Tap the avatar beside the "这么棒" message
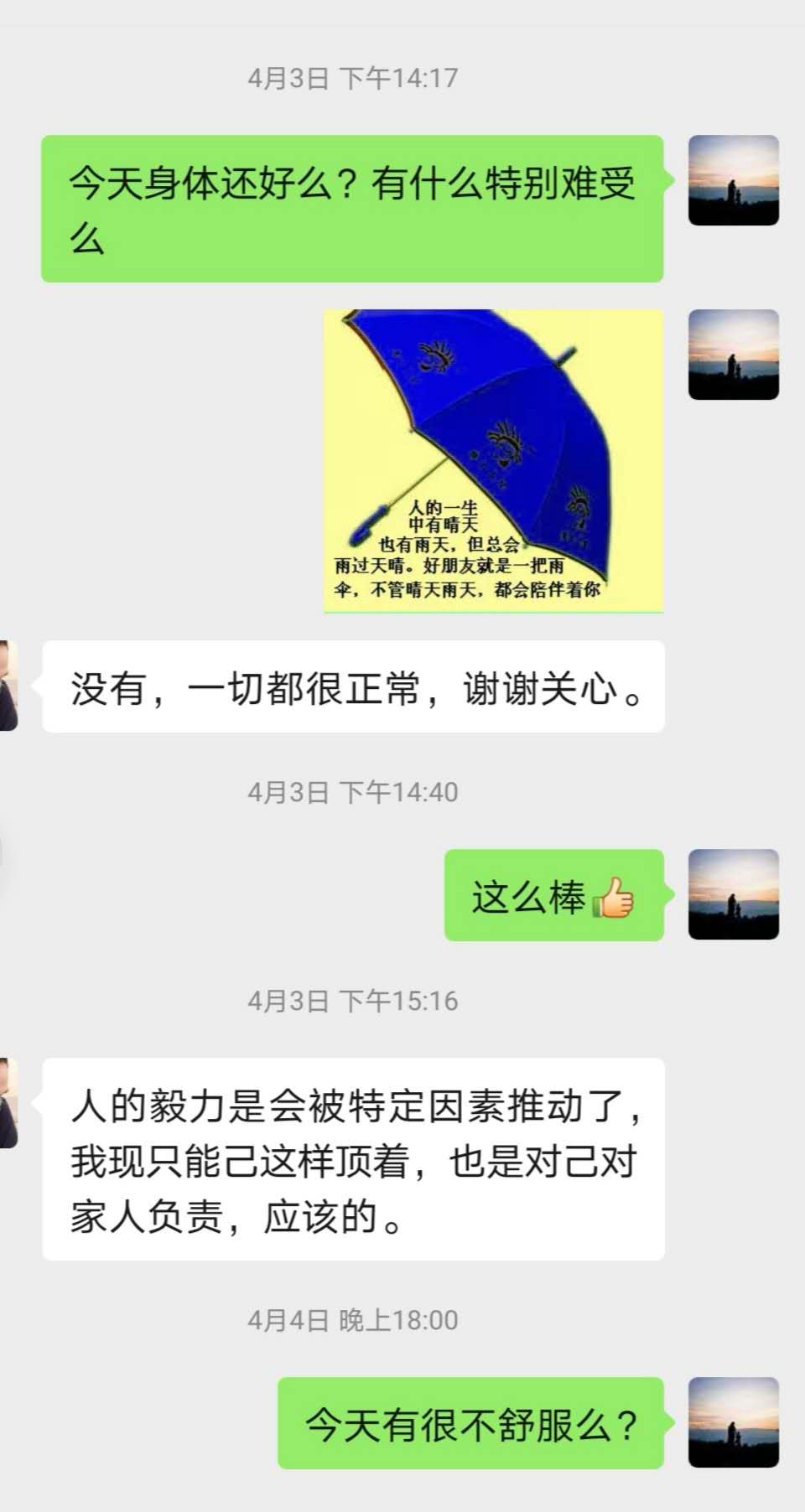The height and width of the screenshot is (1512, 805). pos(733,894)
